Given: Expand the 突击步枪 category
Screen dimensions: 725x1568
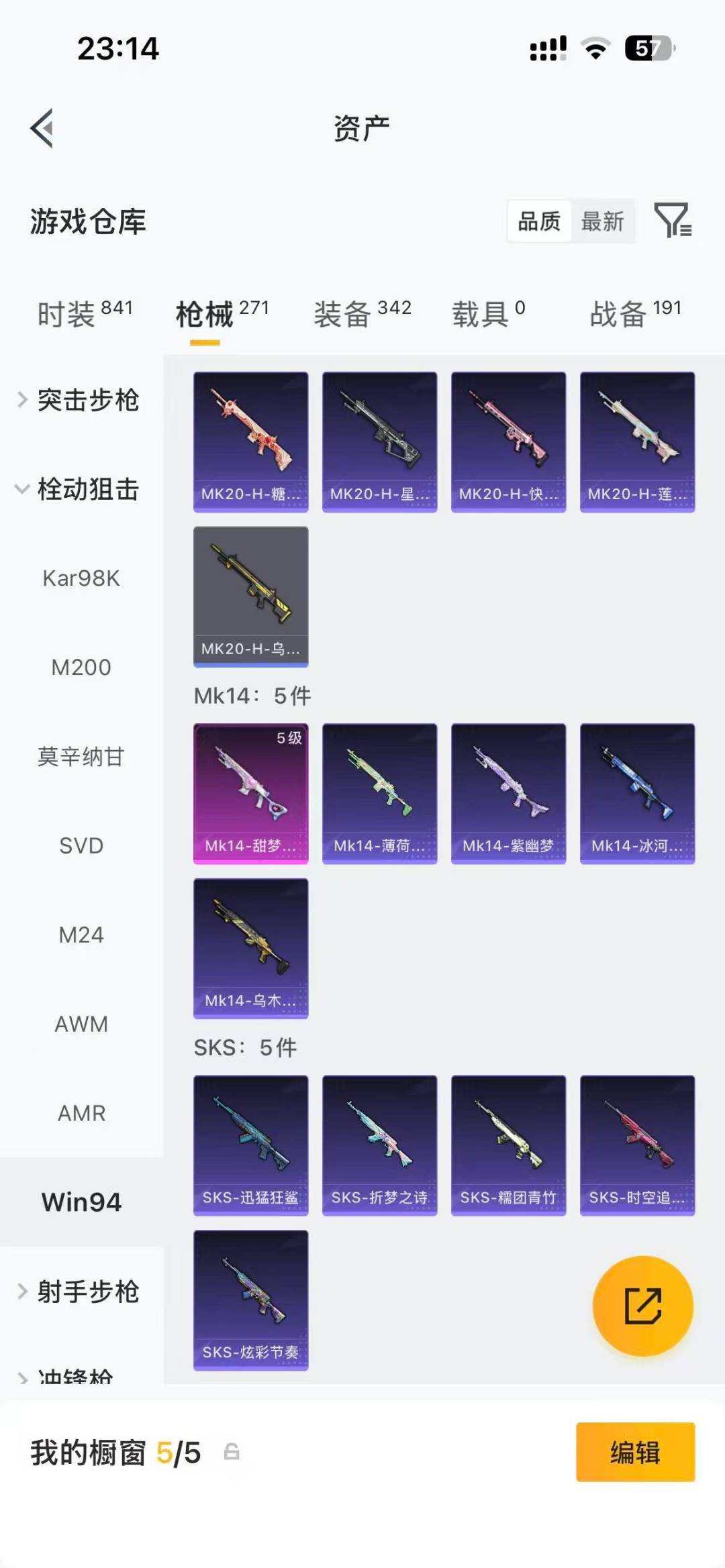Looking at the screenshot, I should pyautogui.click(x=79, y=400).
